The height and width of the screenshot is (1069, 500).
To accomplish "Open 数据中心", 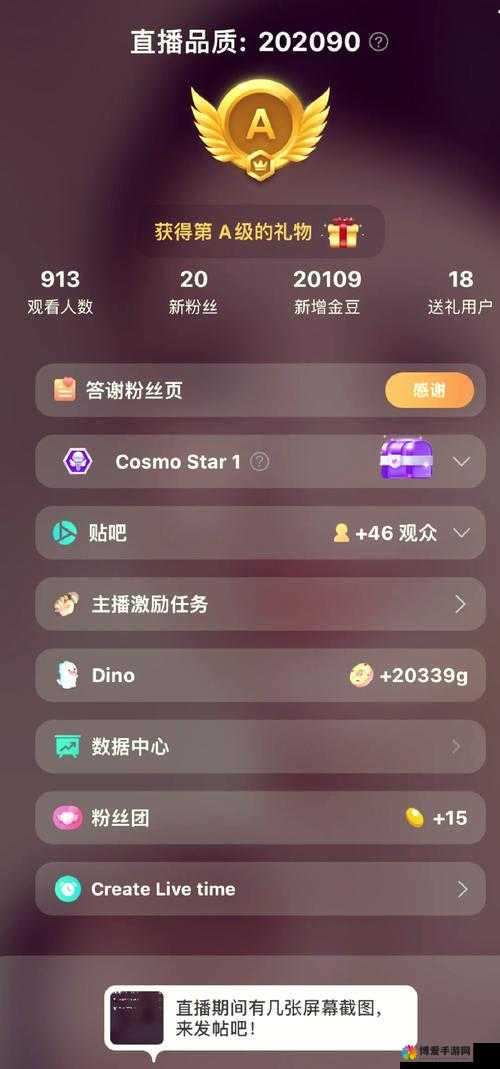I will click(x=261, y=747).
